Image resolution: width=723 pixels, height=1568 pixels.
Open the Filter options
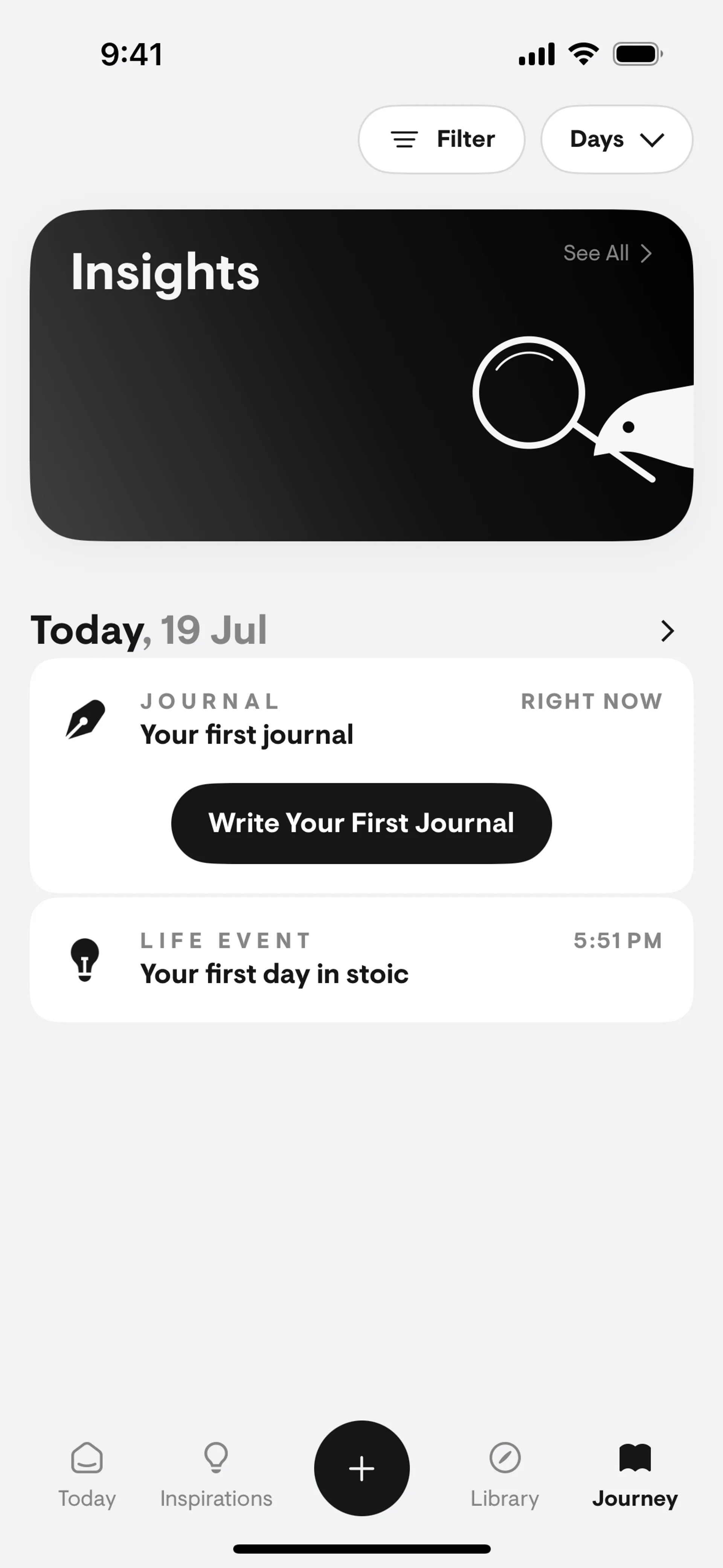click(x=442, y=139)
